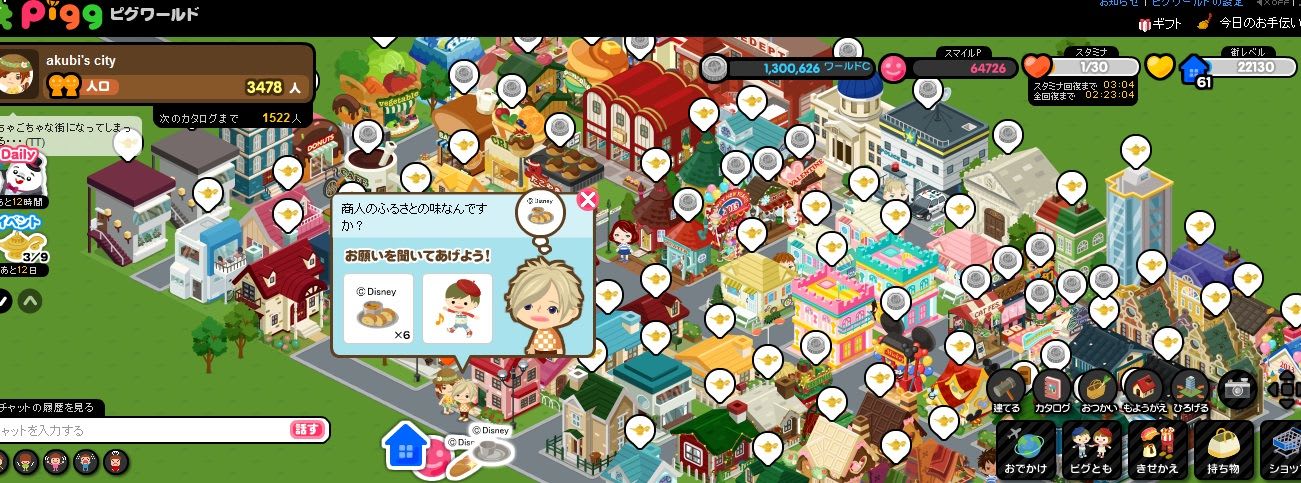Open the 建てる build tool

[1006, 392]
